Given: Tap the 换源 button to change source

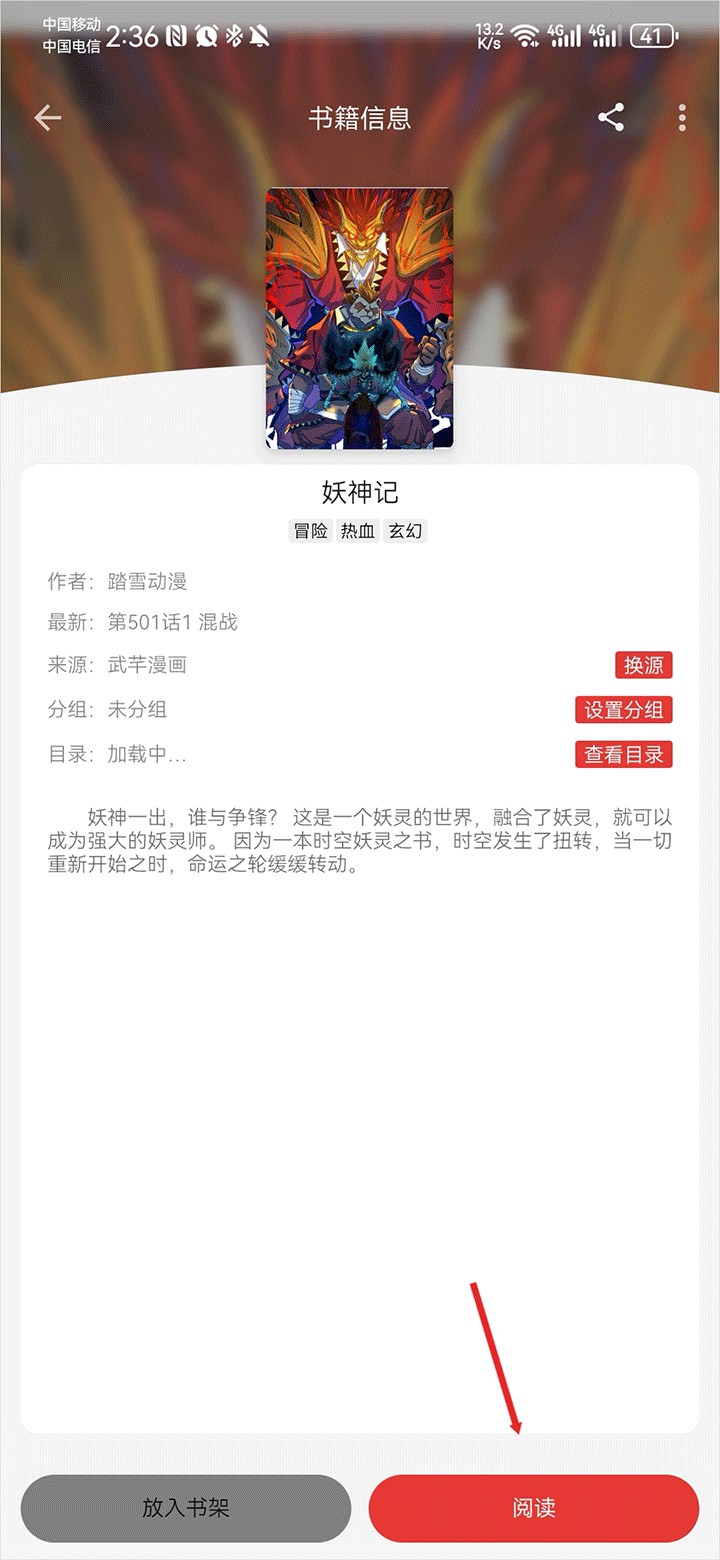Looking at the screenshot, I should coord(644,665).
